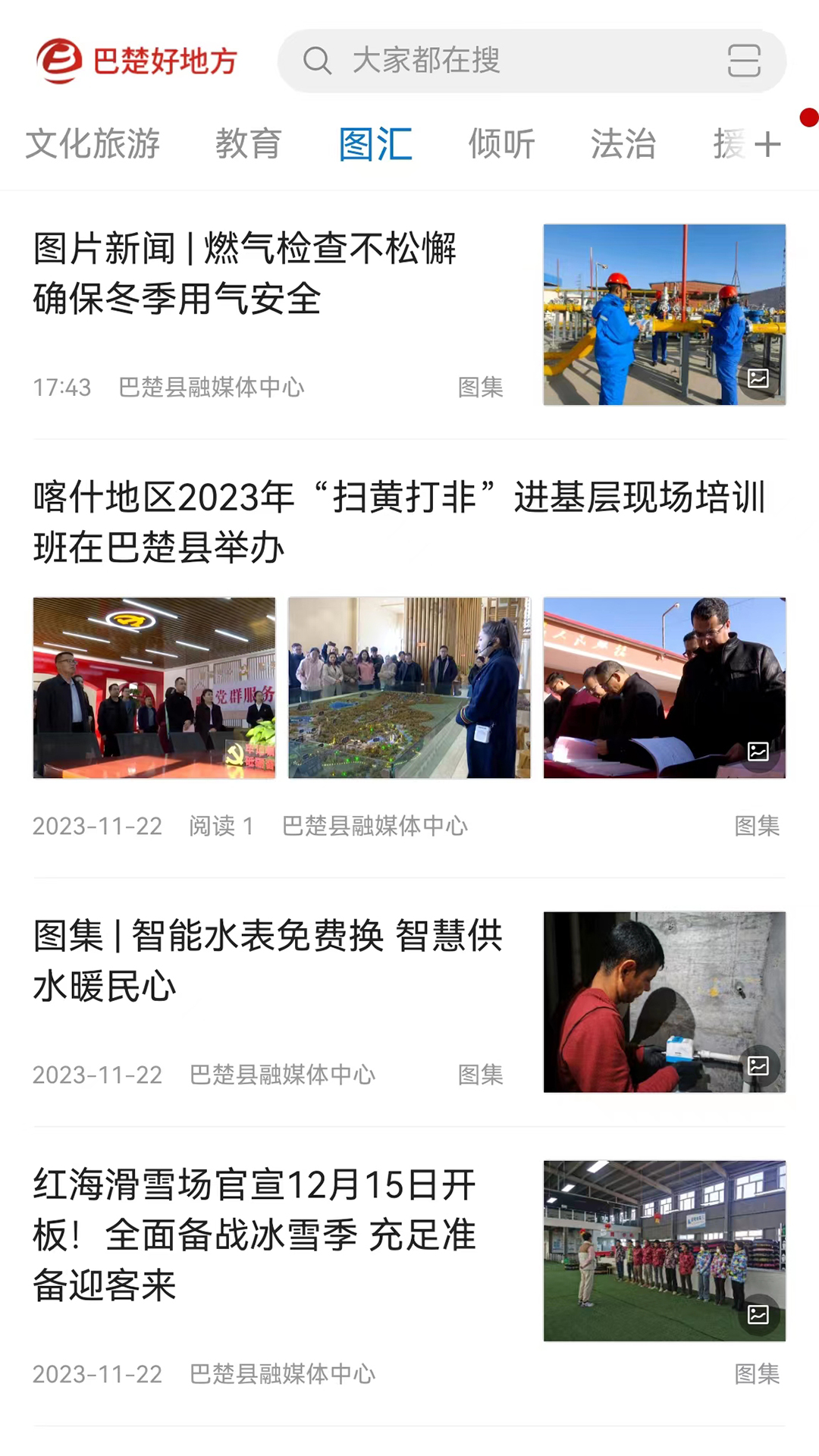
Task: Open the gas inspection article thumbnail
Action: (664, 314)
